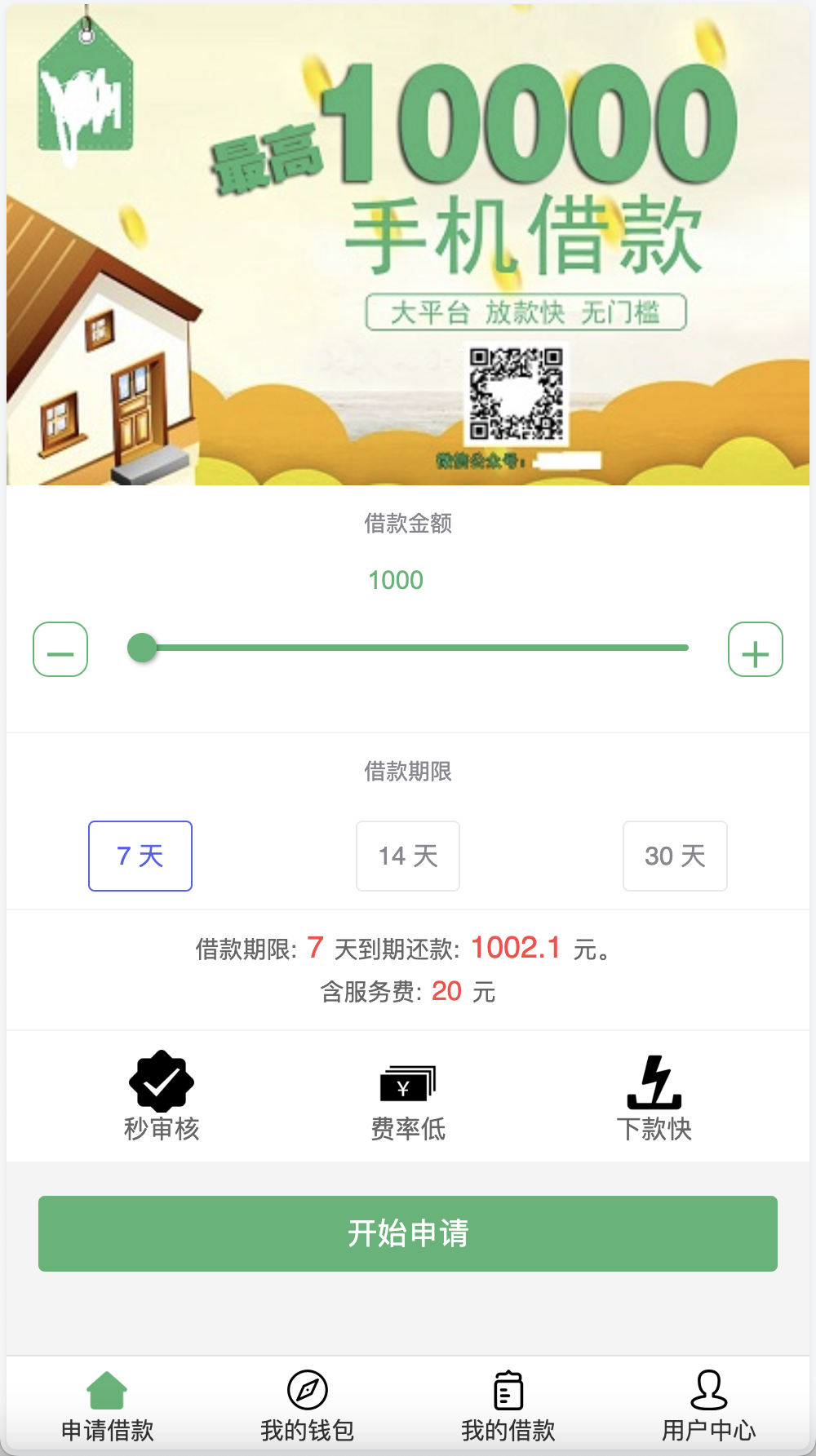Click the minus button to decrease loan amount
This screenshot has height=1456, width=816.
point(60,649)
